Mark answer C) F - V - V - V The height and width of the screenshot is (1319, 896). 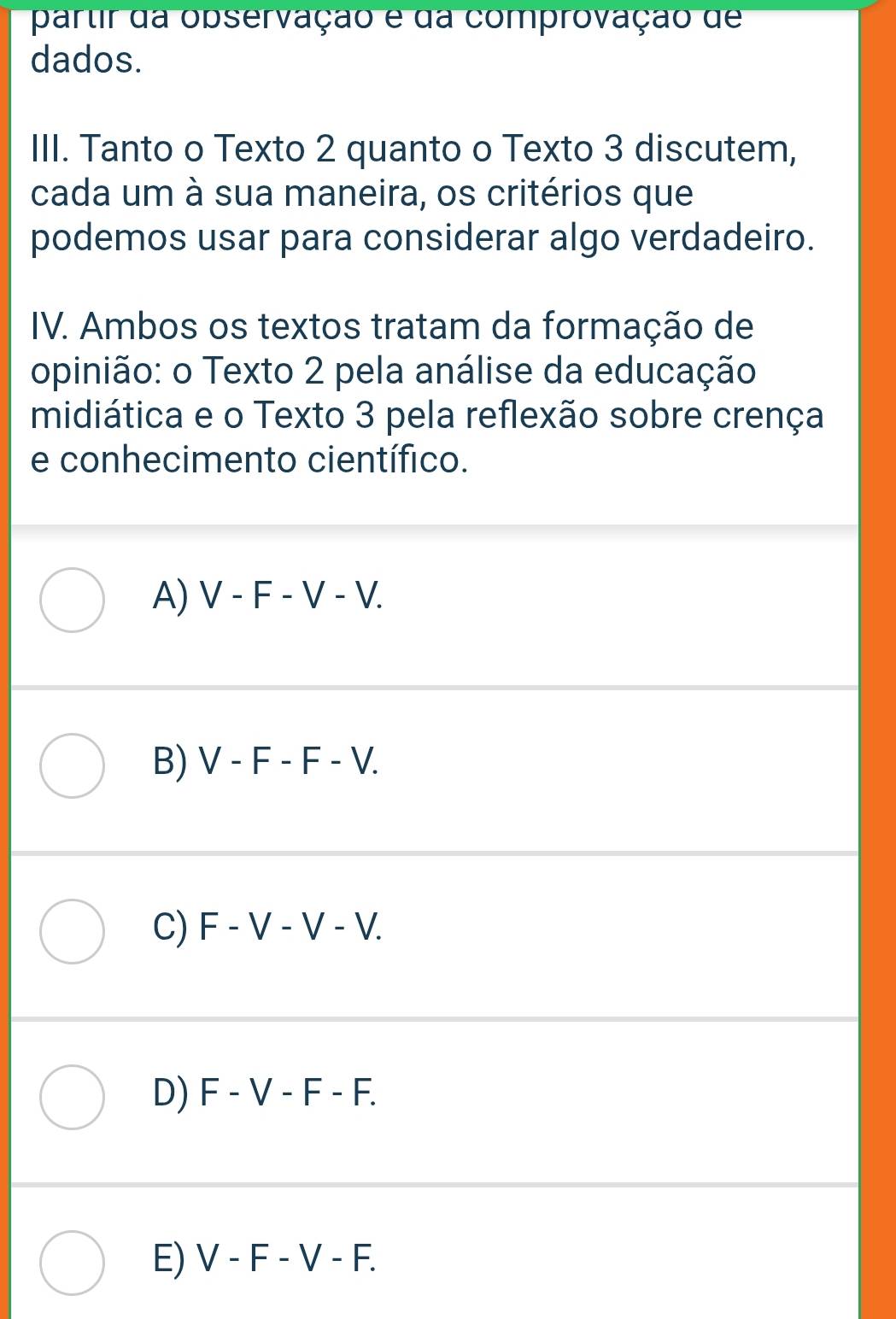73,931
